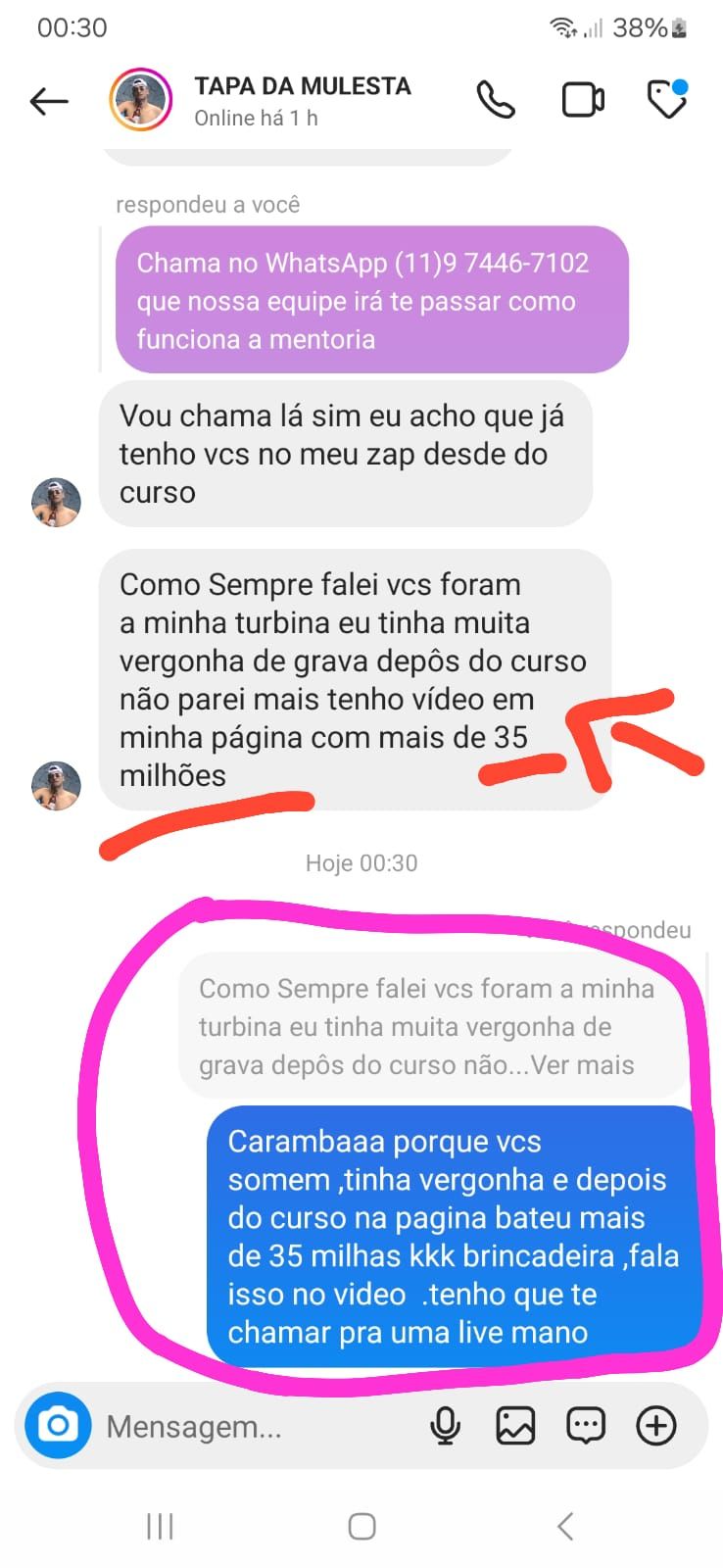Open TAPA DA MULESTA profile header

click(302, 100)
